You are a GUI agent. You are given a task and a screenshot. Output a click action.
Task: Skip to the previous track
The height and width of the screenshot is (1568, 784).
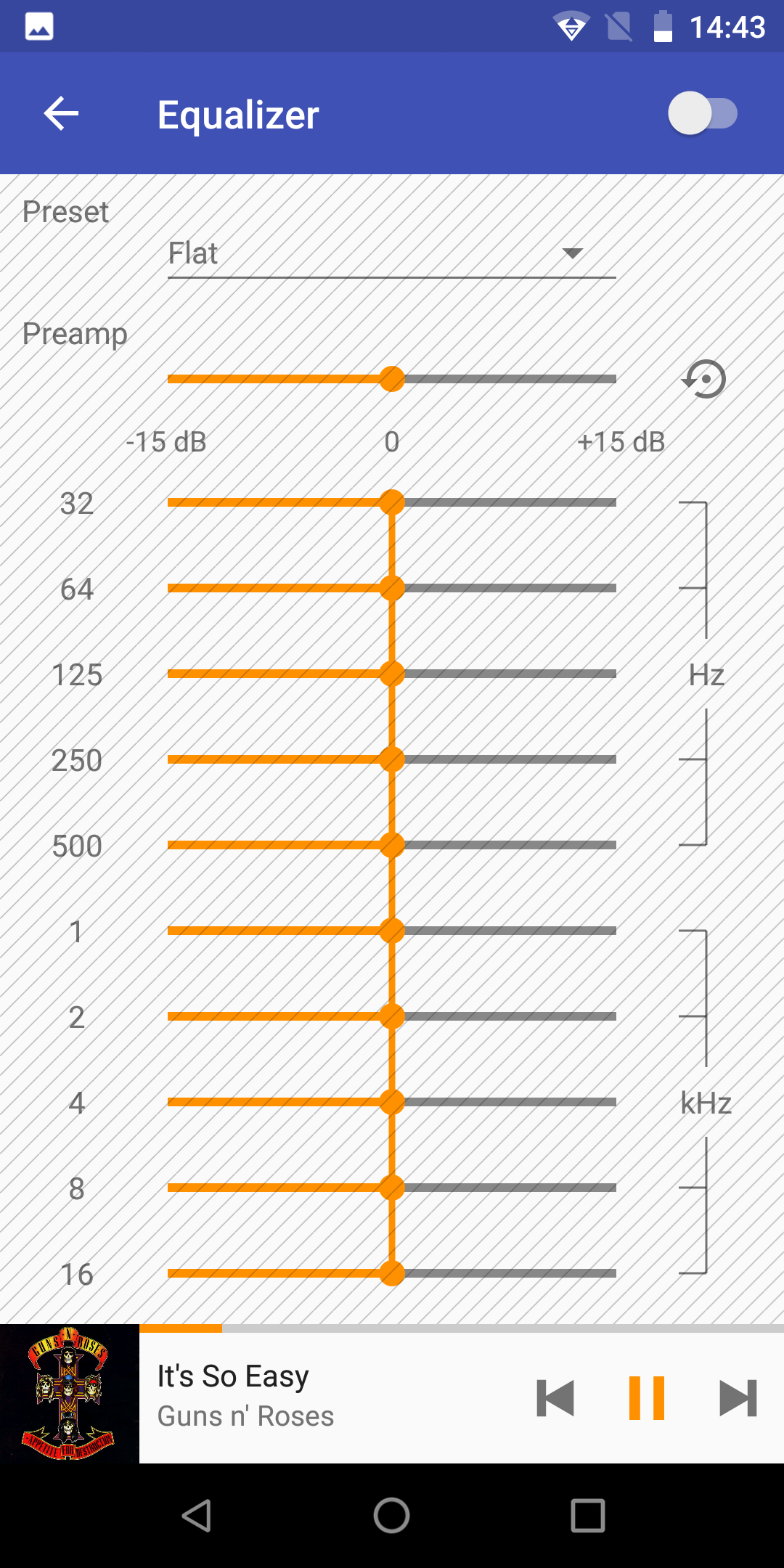(x=555, y=1398)
